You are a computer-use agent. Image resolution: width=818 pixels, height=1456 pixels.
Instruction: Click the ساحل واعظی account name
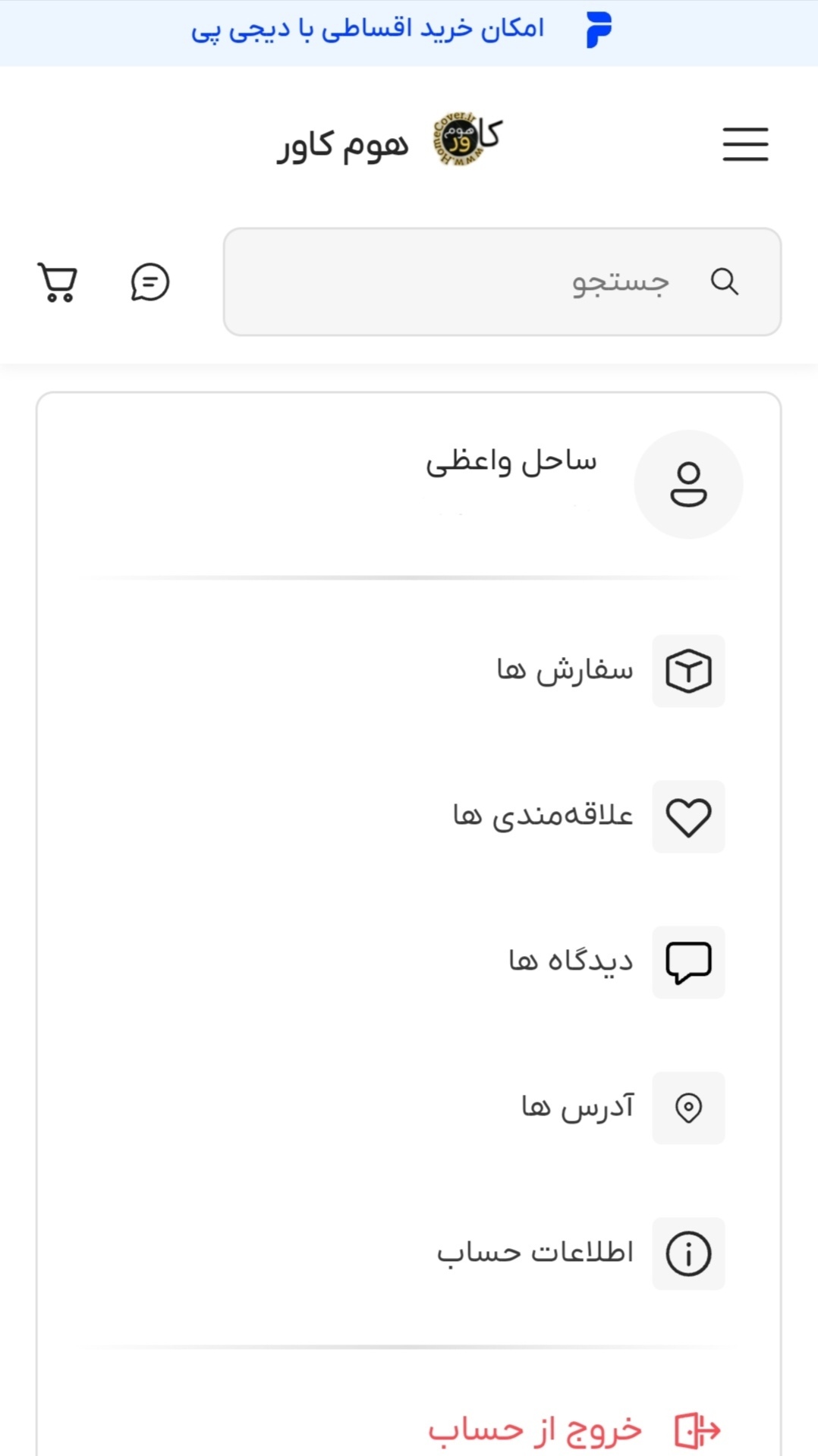coord(513,460)
